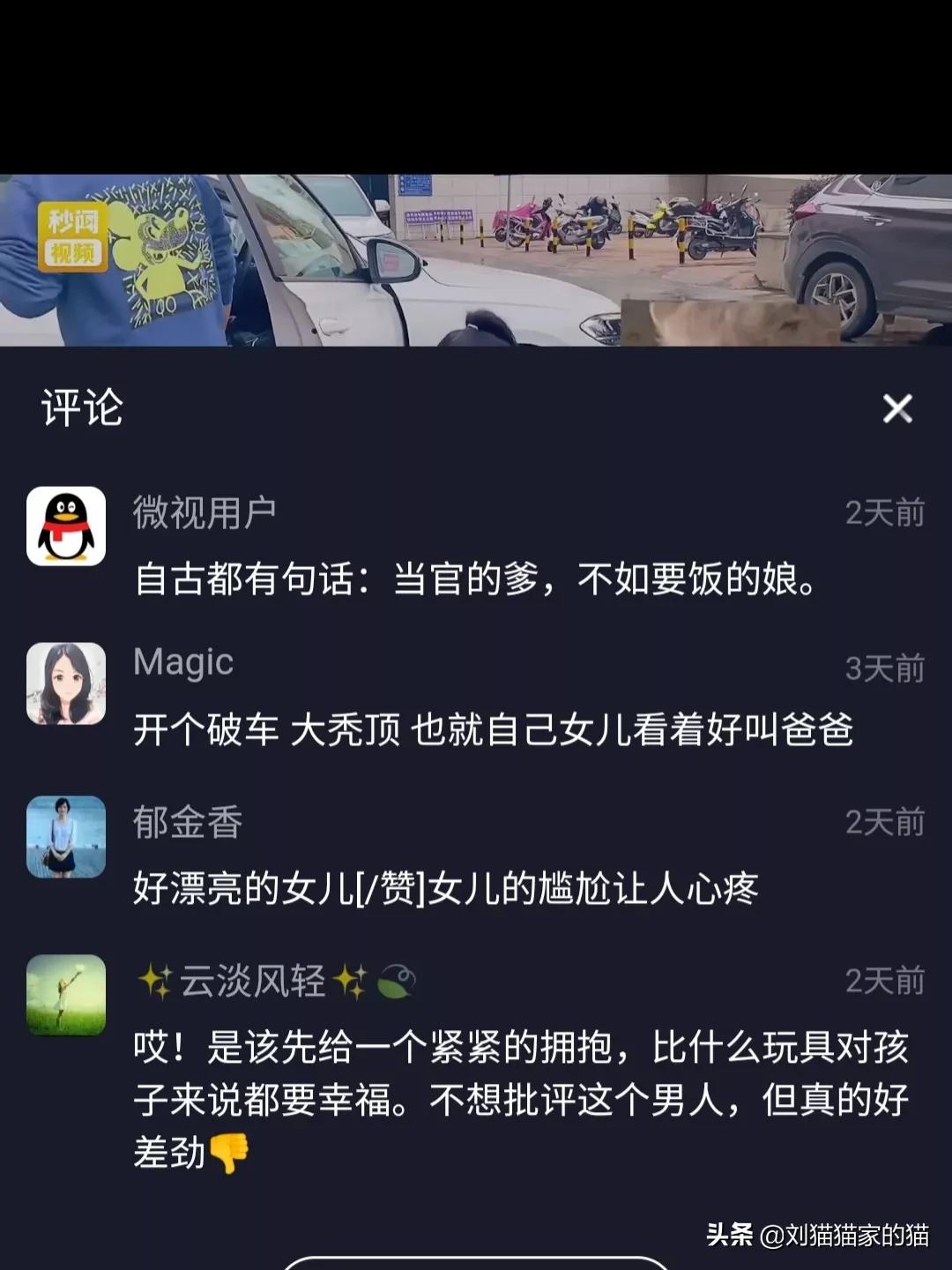Click 云淡风轻's avatar image
This screenshot has width=952, height=1270.
(64, 994)
